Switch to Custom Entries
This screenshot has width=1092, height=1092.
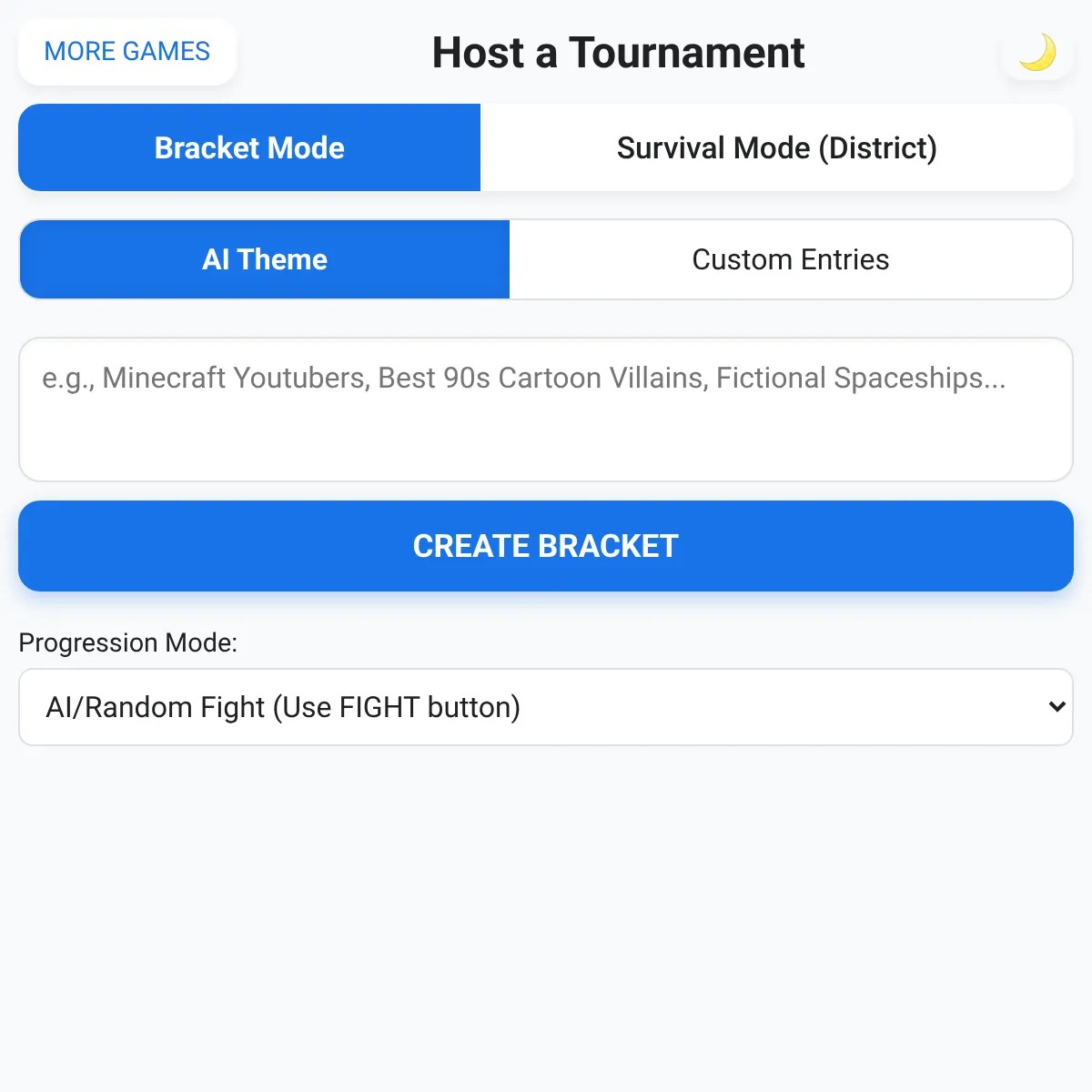point(790,259)
